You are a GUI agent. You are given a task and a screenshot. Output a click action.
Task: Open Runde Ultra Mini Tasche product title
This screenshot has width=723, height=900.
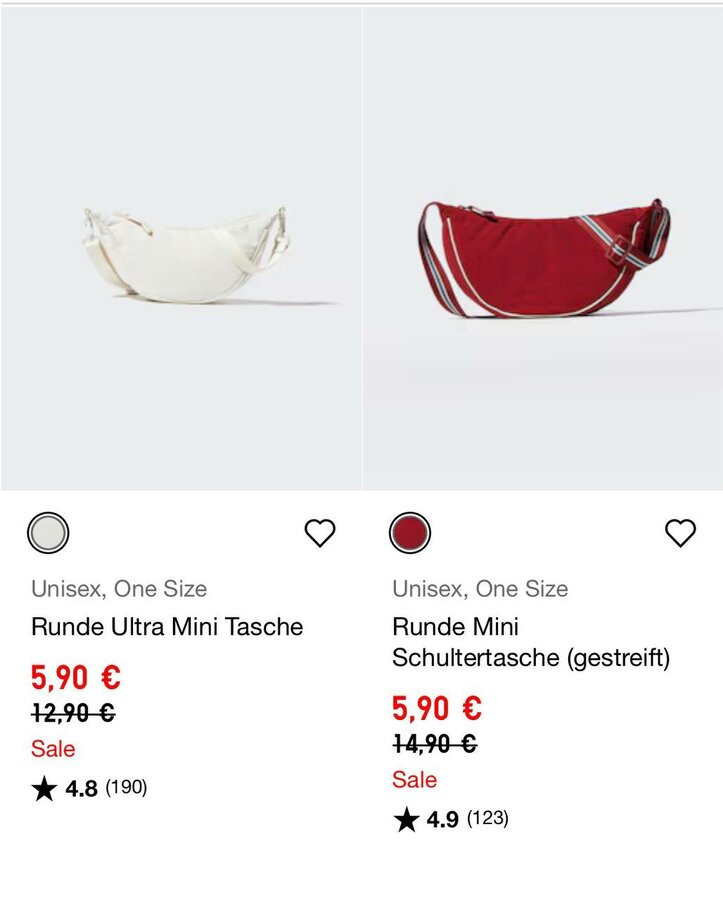point(167,627)
